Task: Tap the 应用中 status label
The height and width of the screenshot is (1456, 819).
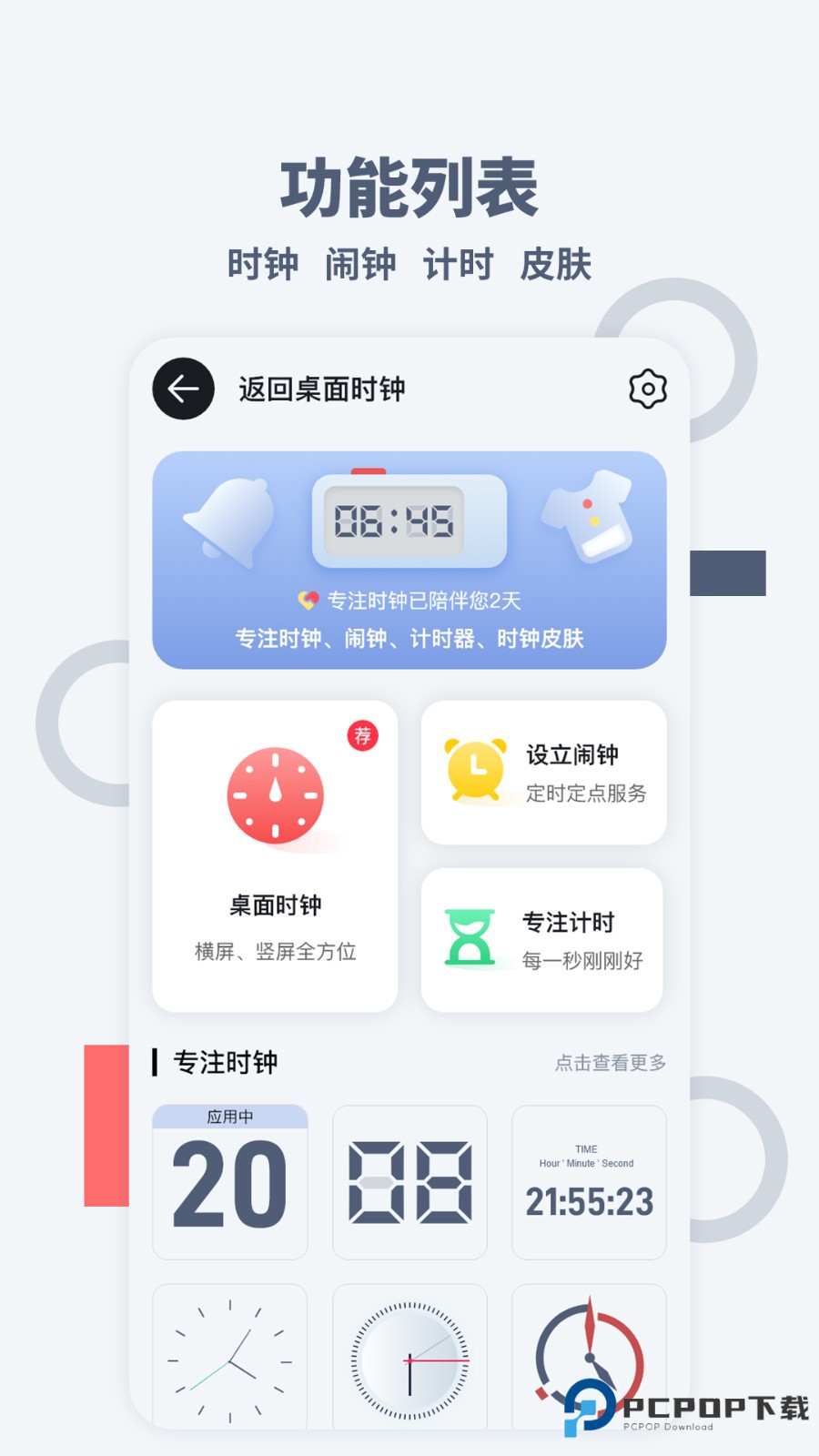Action: (x=229, y=1116)
